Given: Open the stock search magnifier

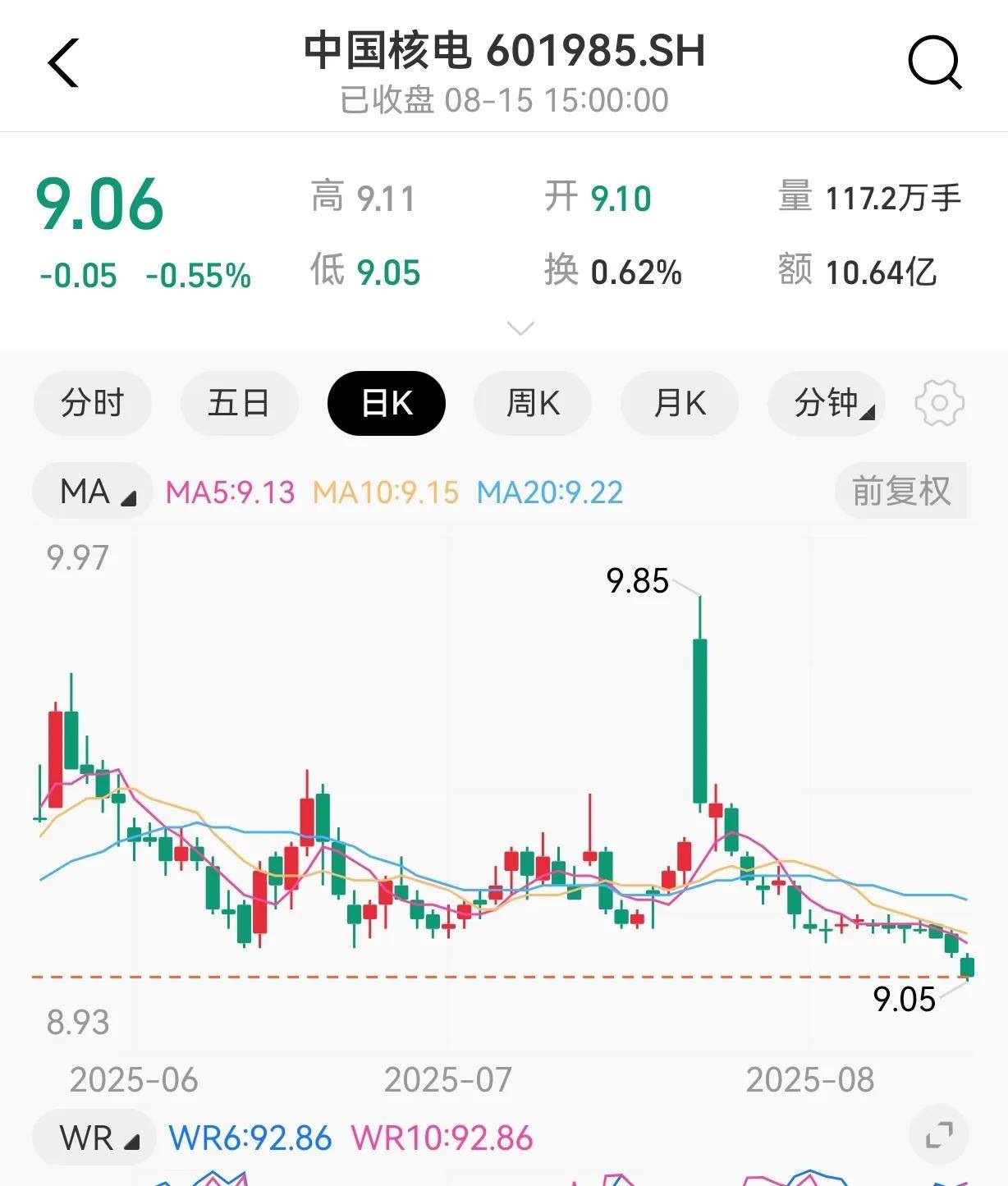Looking at the screenshot, I should [x=934, y=62].
